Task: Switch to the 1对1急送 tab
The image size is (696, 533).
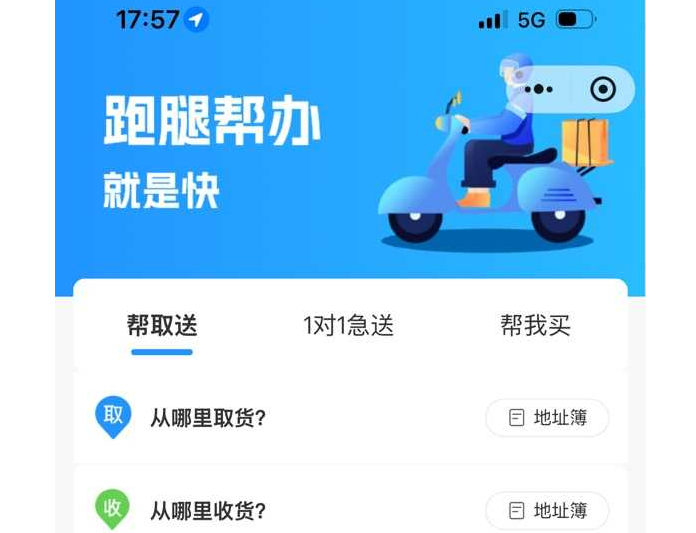Action: 348,325
